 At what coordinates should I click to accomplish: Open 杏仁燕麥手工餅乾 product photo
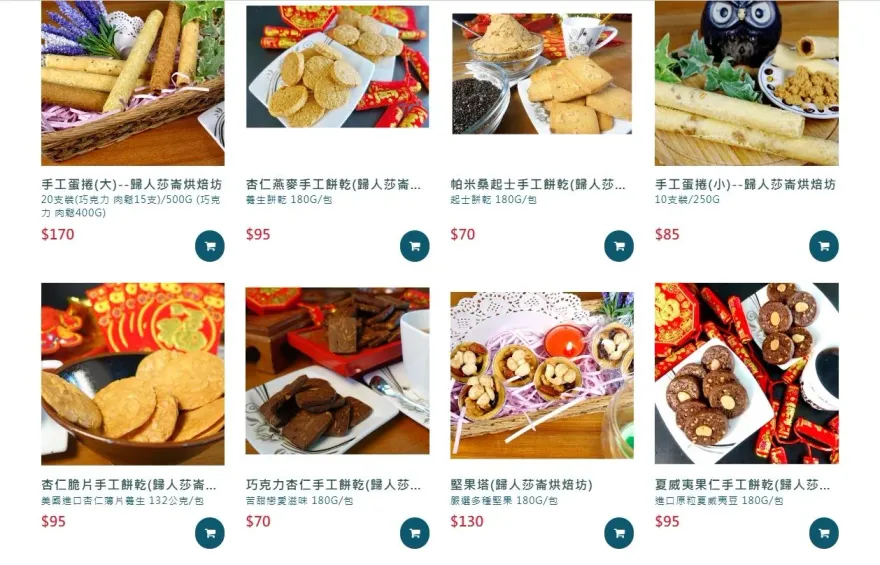[337, 70]
